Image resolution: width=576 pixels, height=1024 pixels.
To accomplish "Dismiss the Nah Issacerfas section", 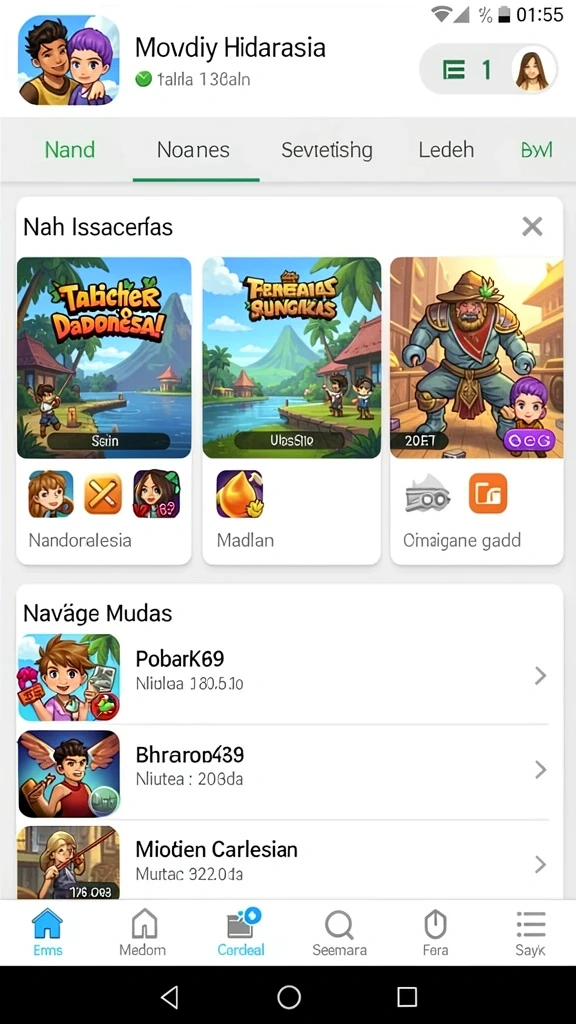I will tap(532, 227).
